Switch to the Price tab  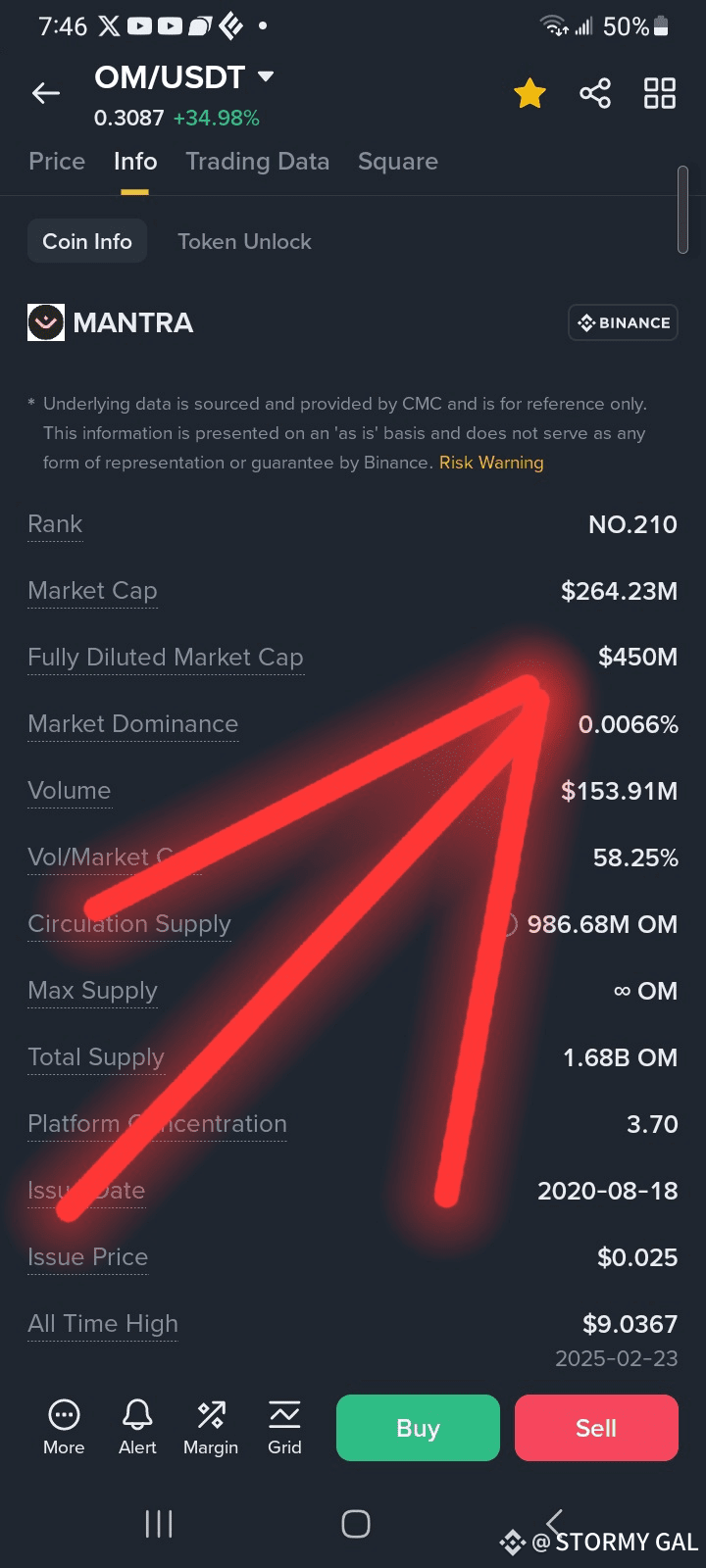(57, 162)
